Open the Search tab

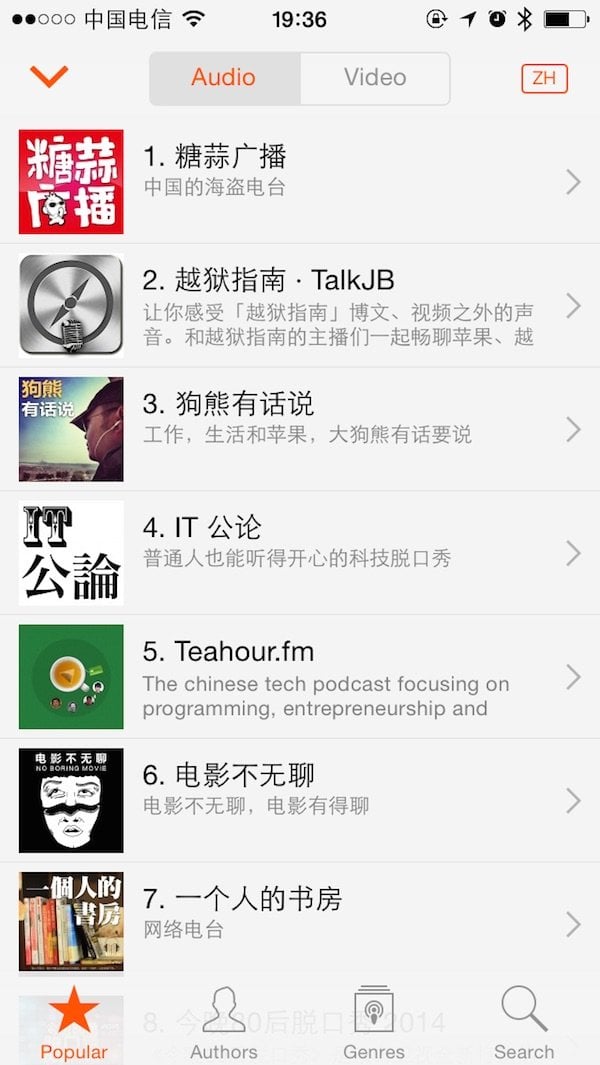(524, 1024)
